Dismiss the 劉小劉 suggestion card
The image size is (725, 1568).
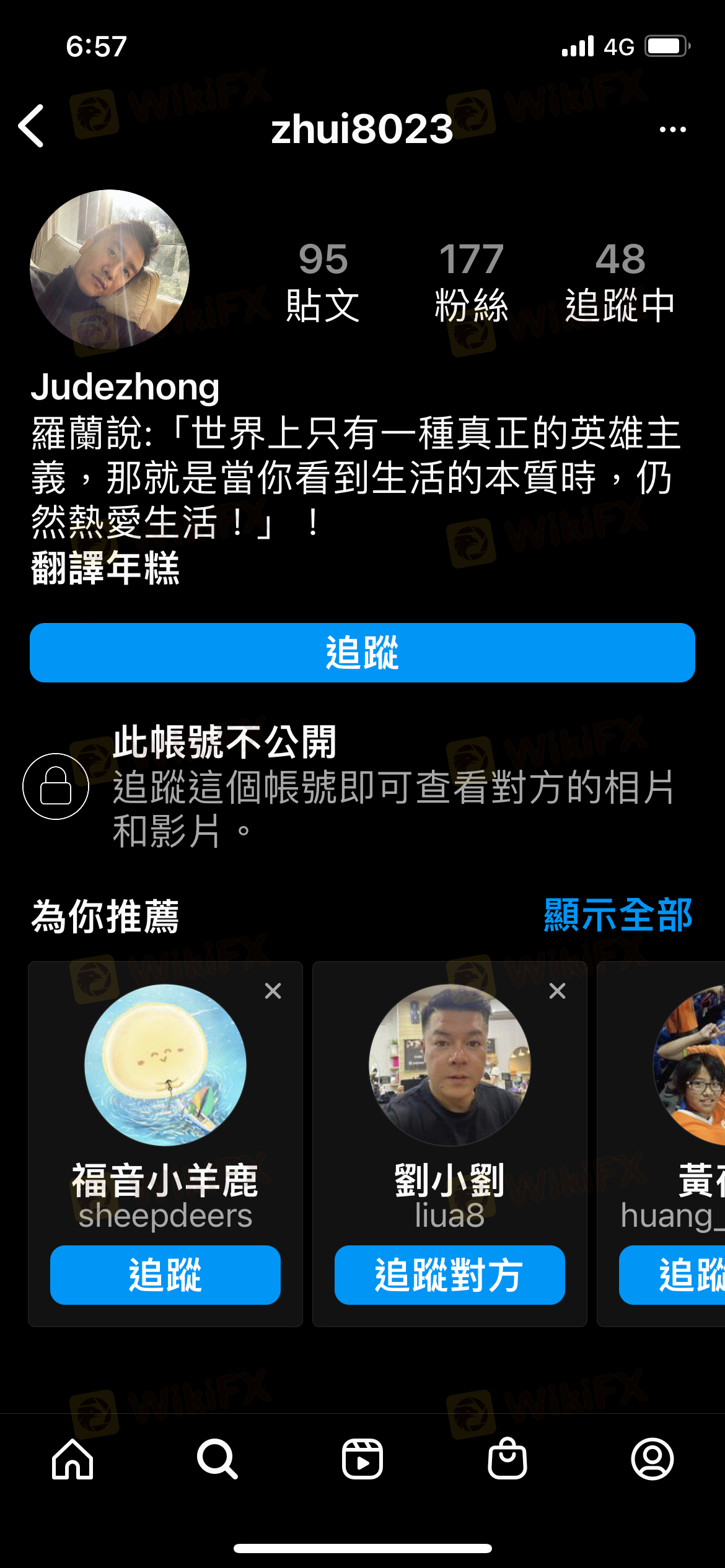click(x=557, y=991)
